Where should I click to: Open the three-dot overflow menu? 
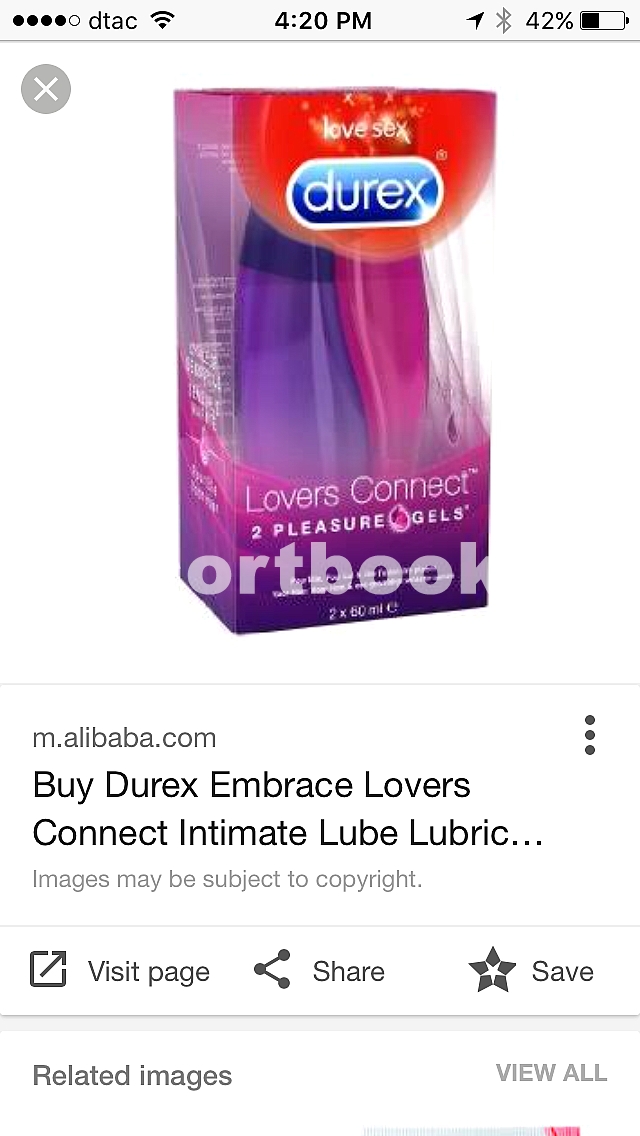click(x=589, y=735)
